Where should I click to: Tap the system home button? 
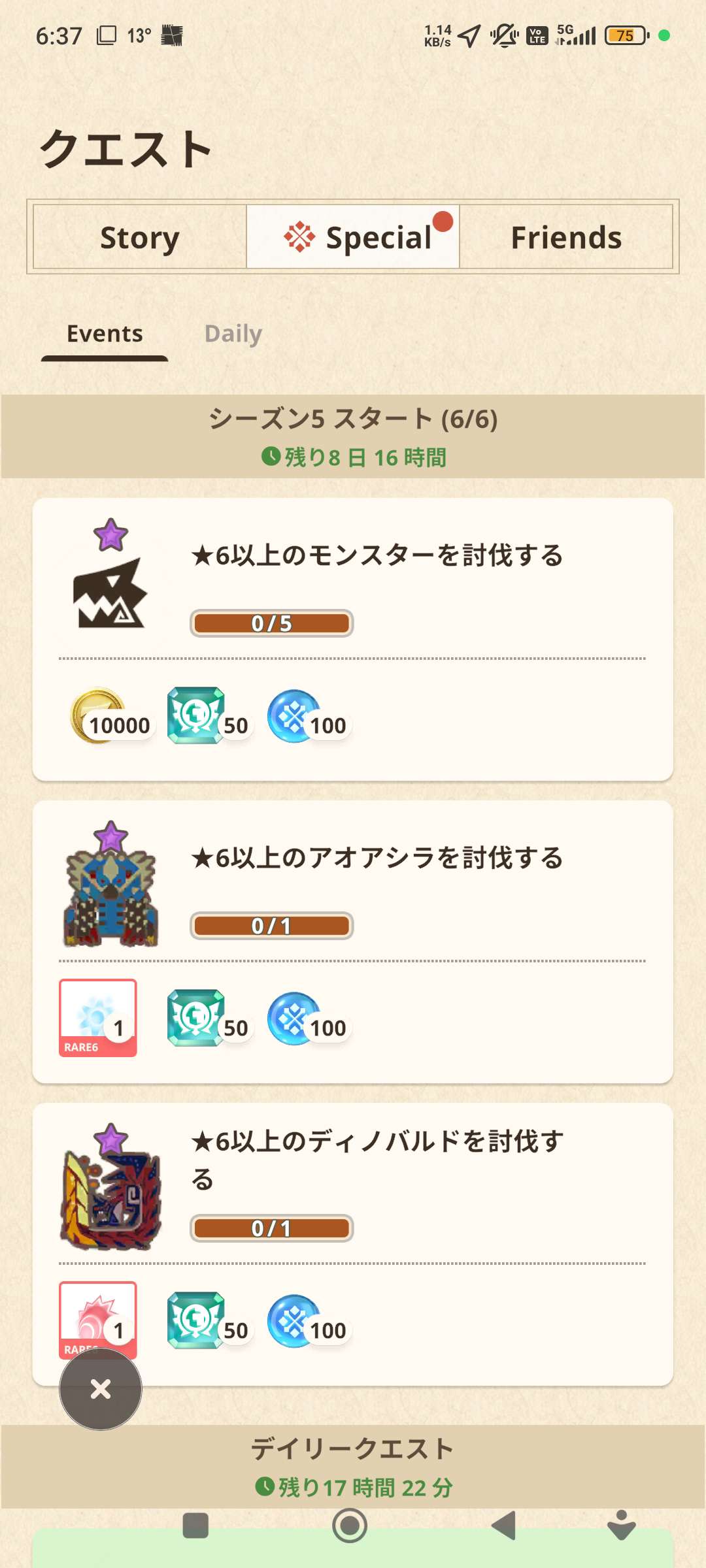pyautogui.click(x=350, y=1526)
